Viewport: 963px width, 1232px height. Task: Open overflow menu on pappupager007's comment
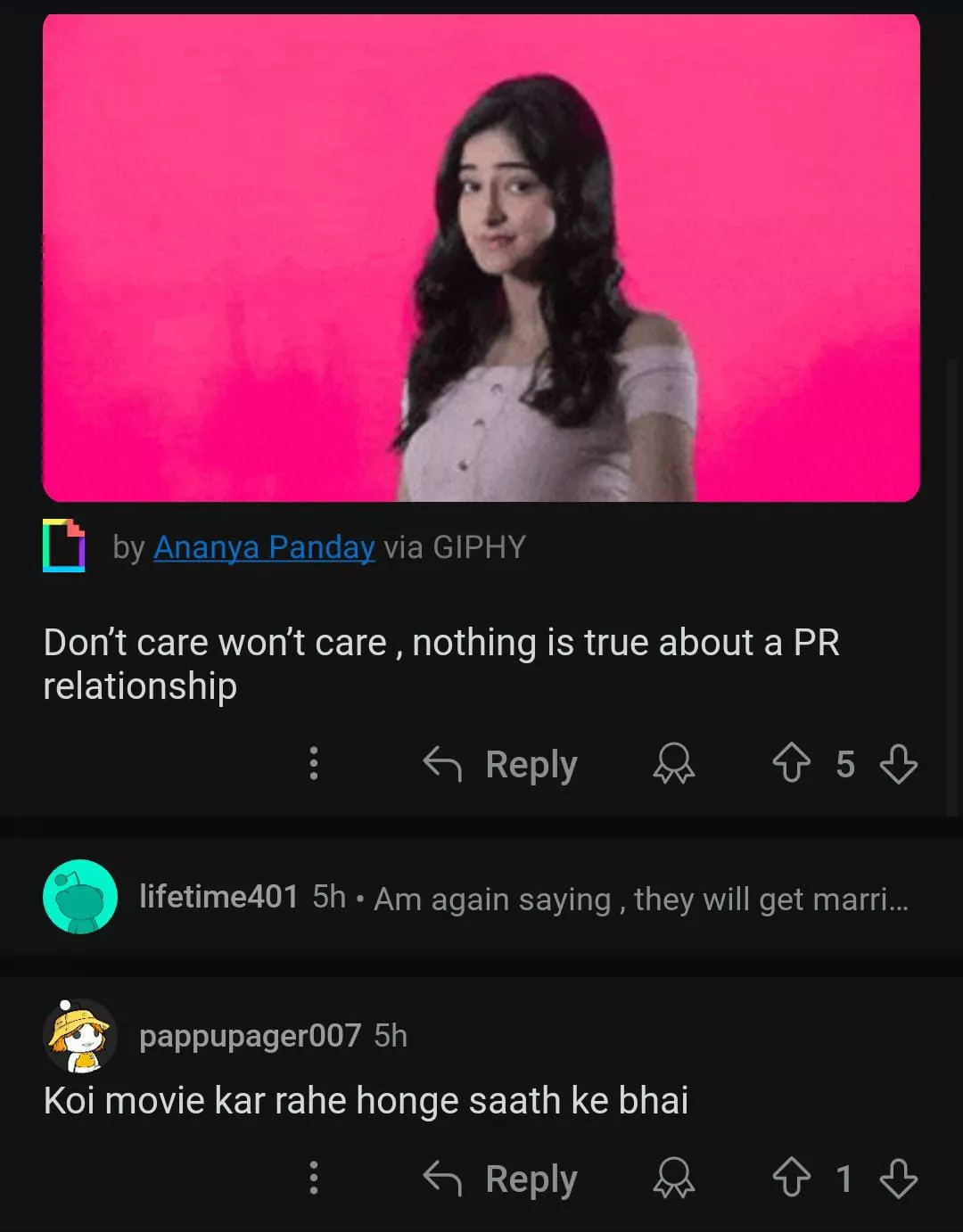pyautogui.click(x=313, y=1178)
